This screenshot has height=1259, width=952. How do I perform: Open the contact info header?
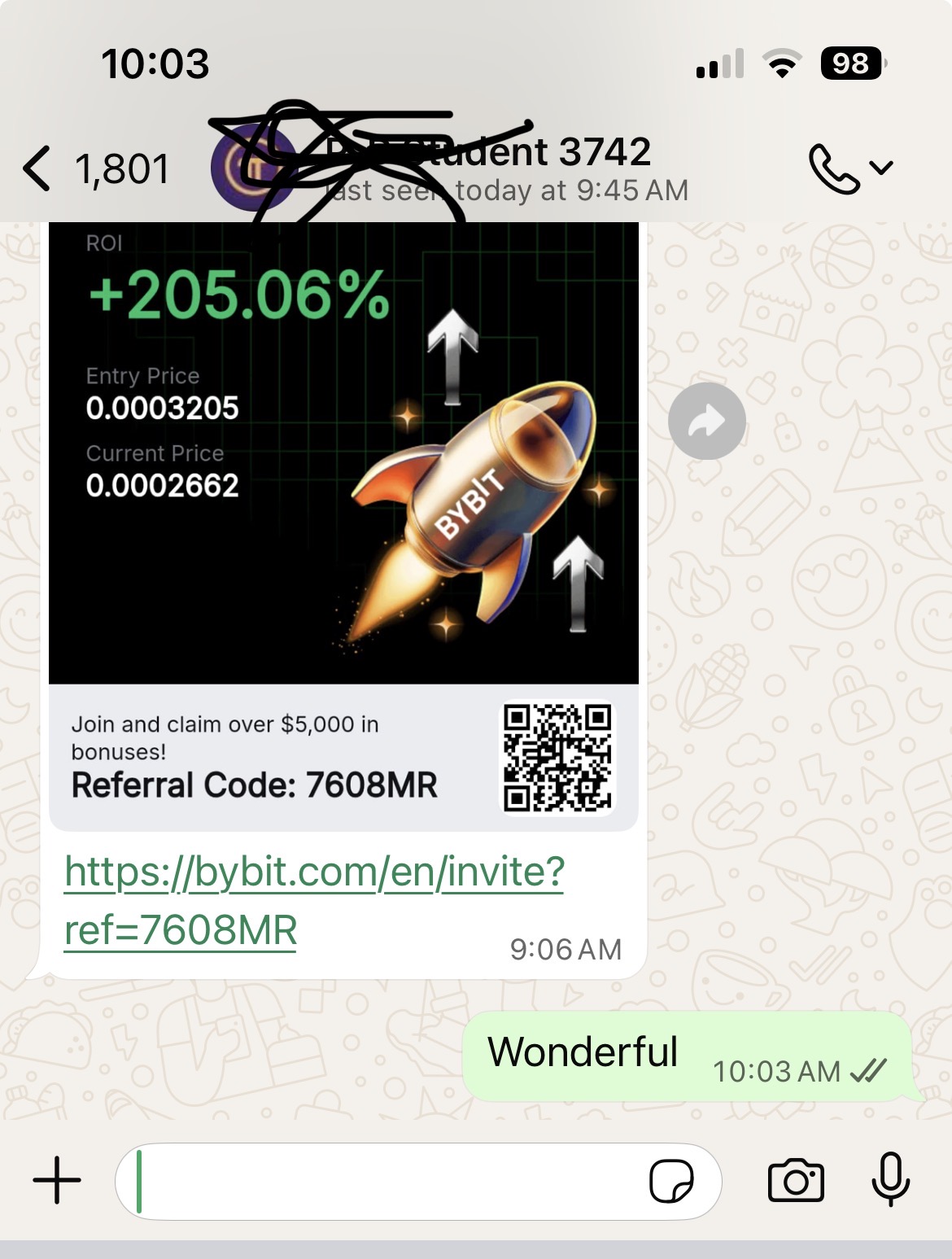tap(488, 167)
